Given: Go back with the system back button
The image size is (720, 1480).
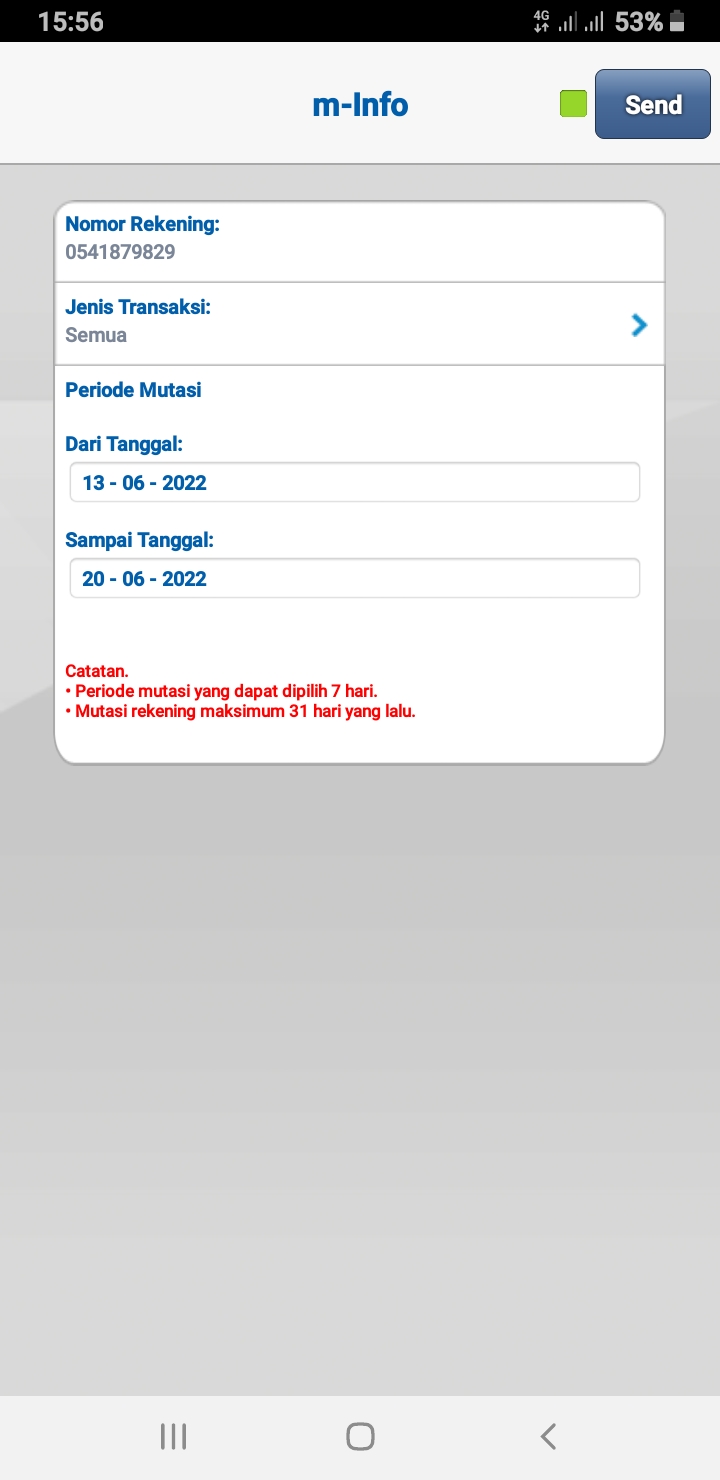Looking at the screenshot, I should pyautogui.click(x=548, y=1437).
